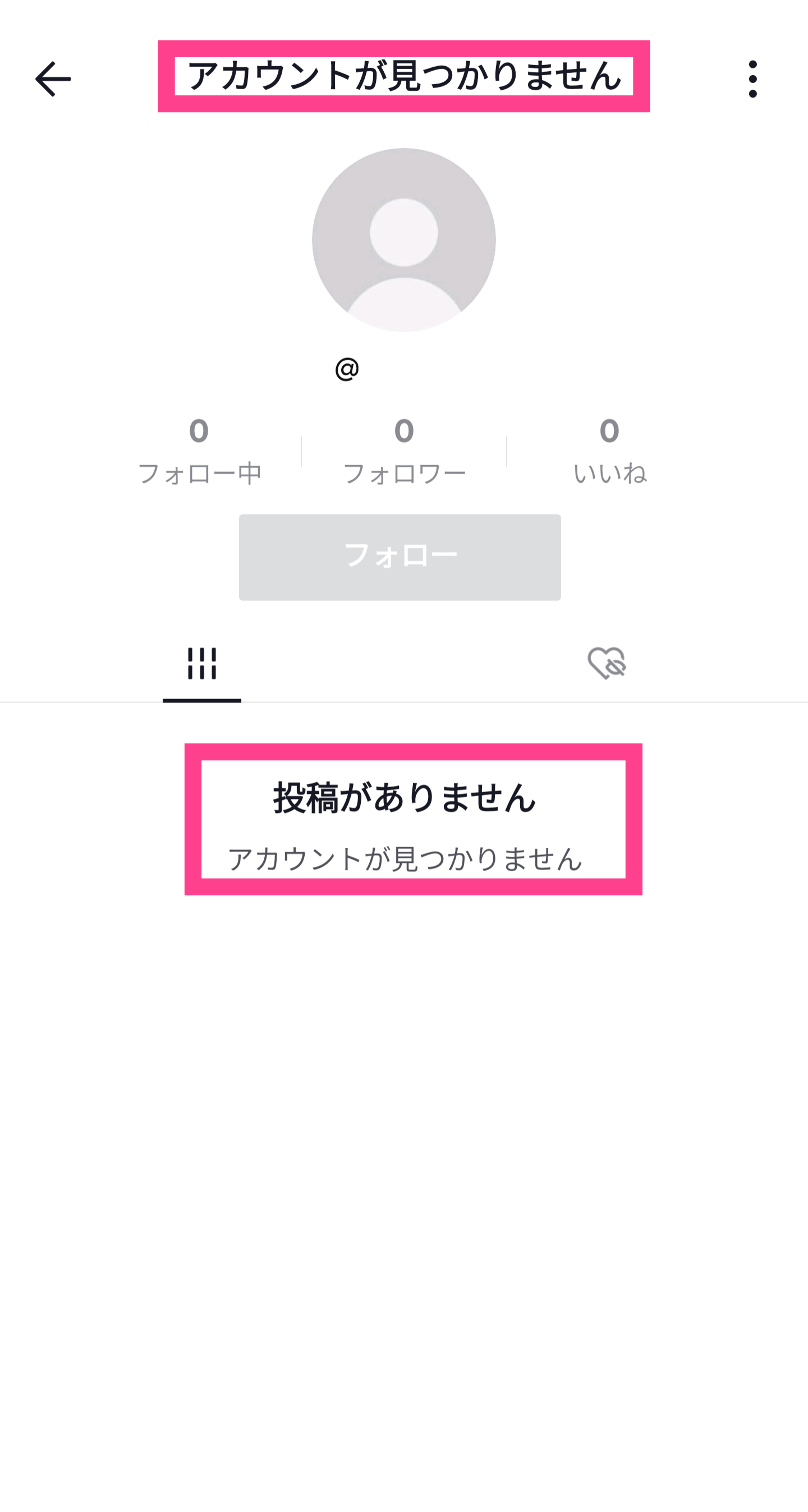808x1512 pixels.
Task: Tap the grid layout icon above posts
Action: click(x=202, y=663)
